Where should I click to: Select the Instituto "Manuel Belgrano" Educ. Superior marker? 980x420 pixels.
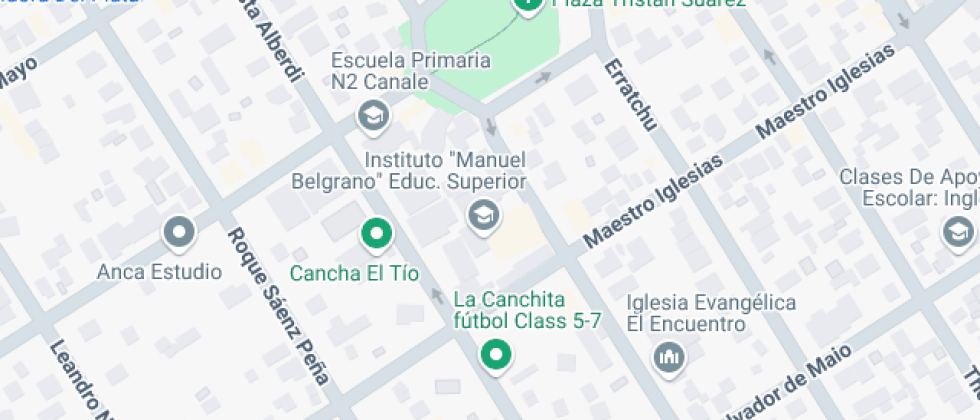click(483, 213)
